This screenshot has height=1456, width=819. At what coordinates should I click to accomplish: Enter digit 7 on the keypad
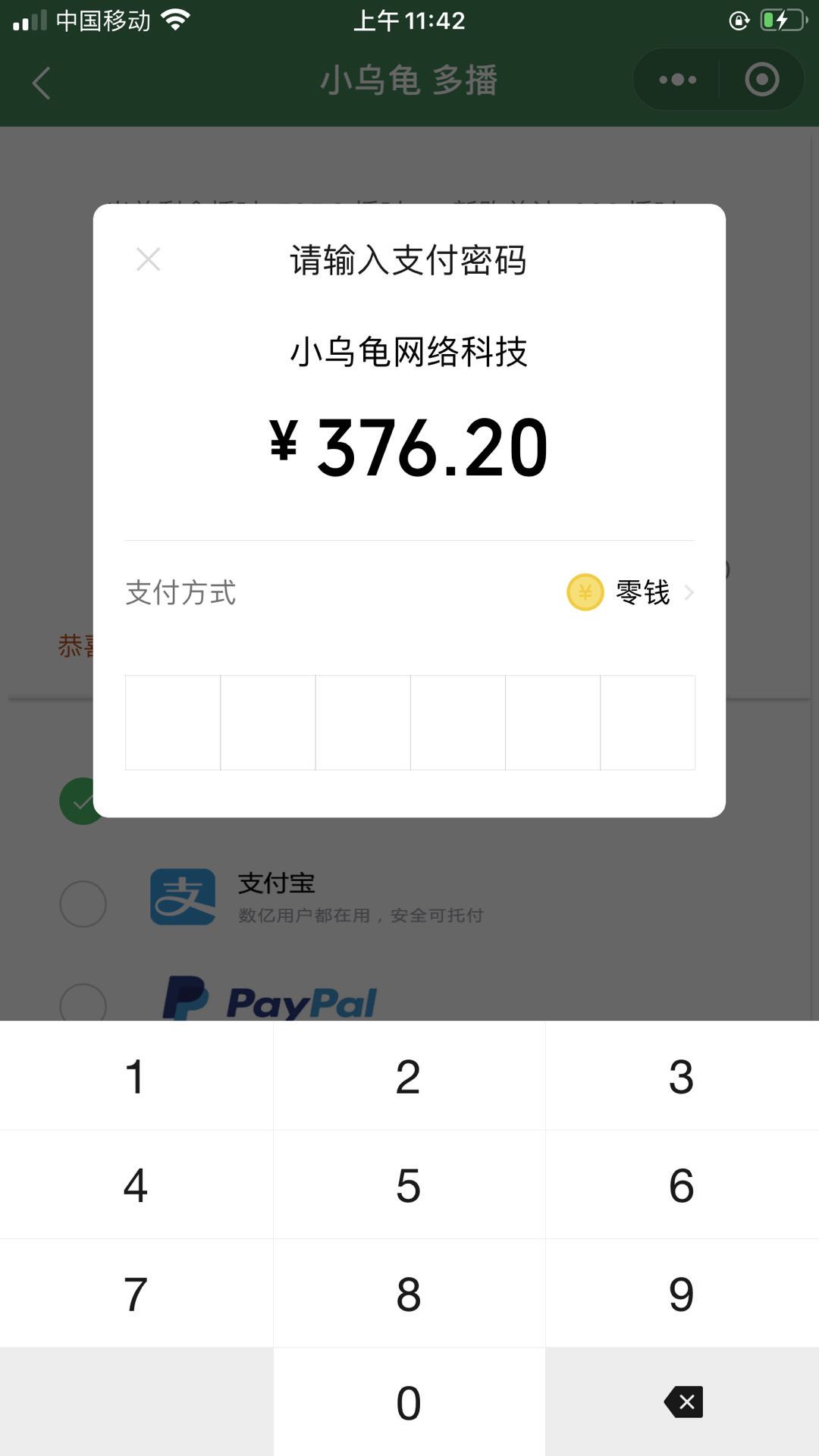click(136, 1293)
